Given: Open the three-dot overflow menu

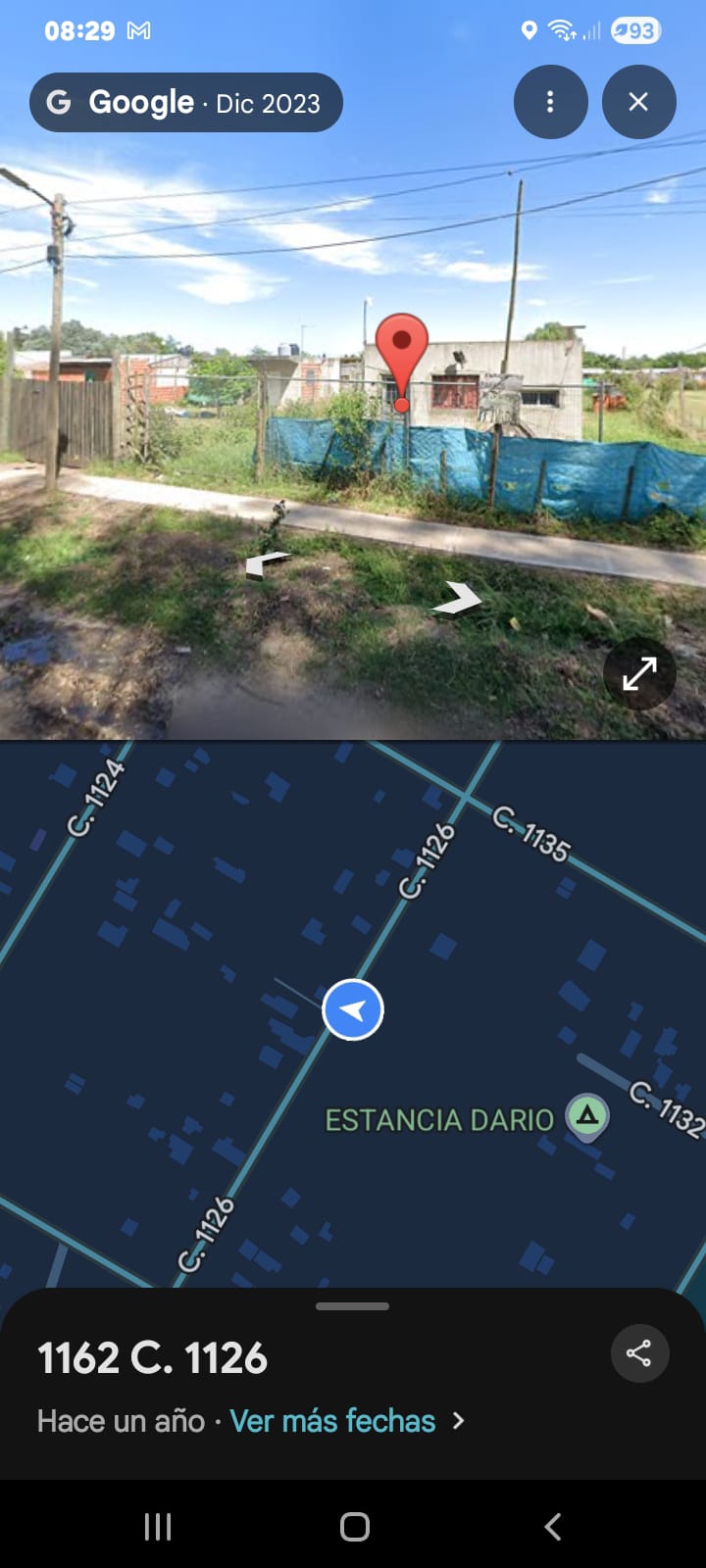Looking at the screenshot, I should (550, 102).
